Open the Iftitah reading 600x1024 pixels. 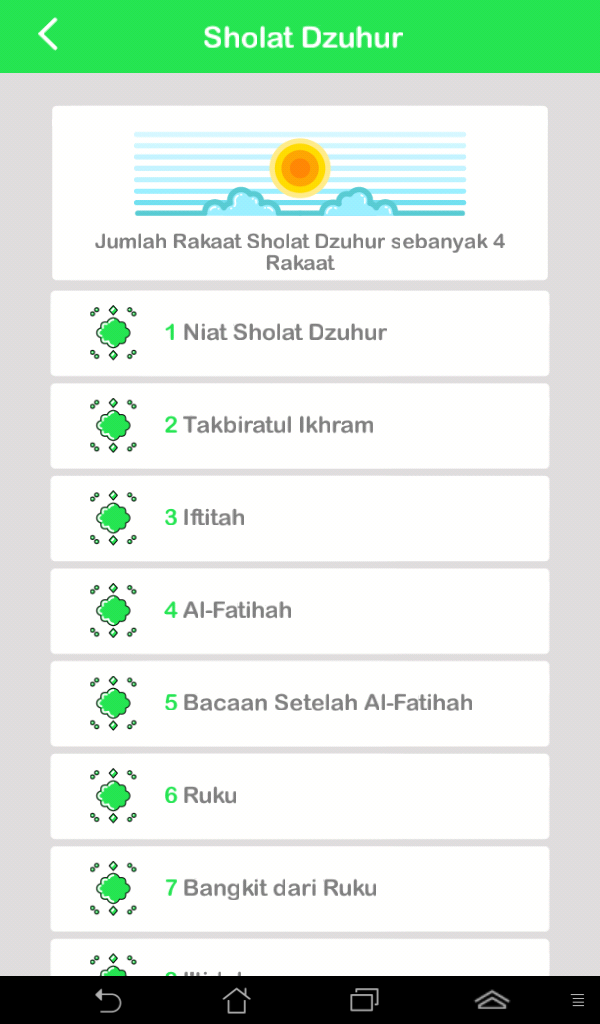tap(300, 518)
